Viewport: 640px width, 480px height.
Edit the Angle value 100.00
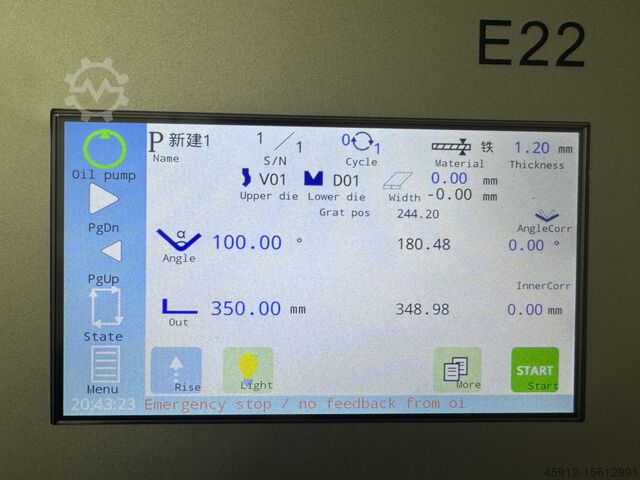click(246, 242)
